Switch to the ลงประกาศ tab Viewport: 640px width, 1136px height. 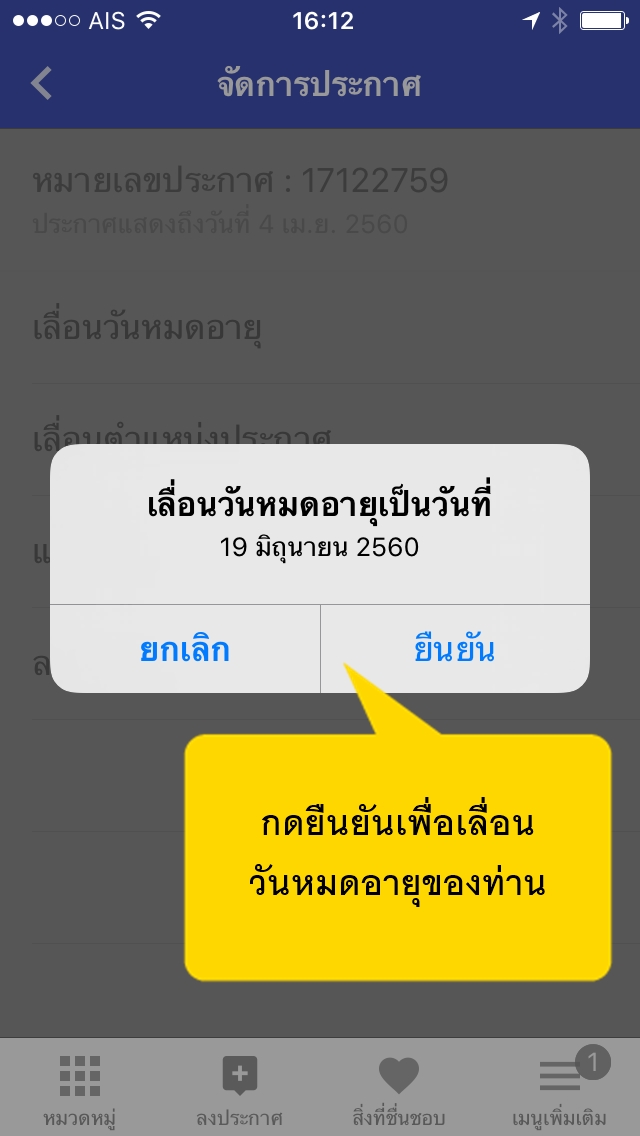coord(239,1088)
